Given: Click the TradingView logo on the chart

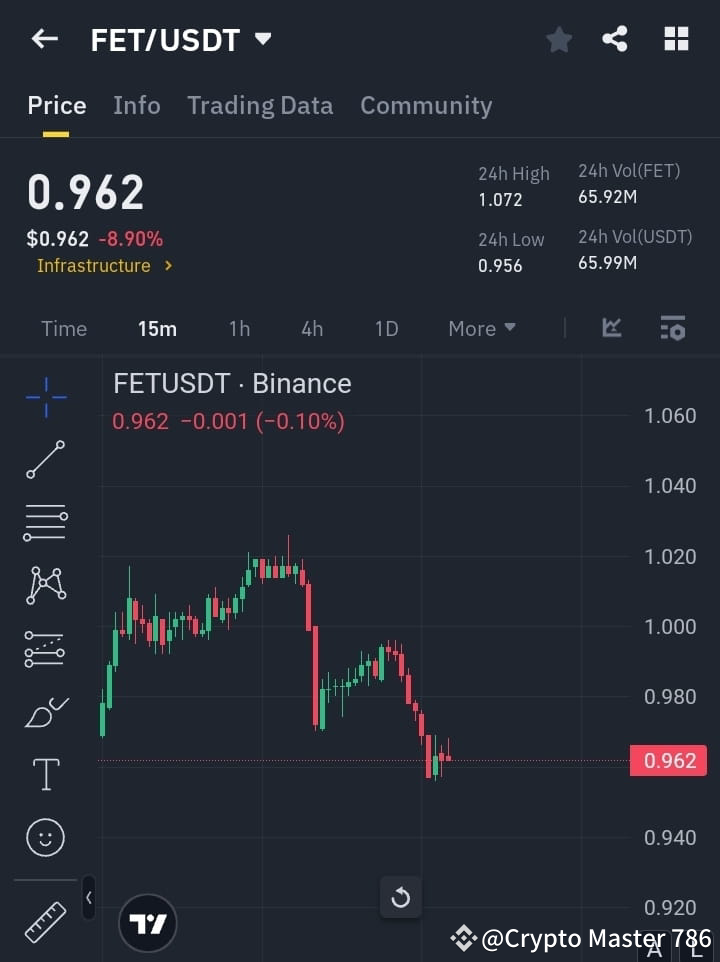Looking at the screenshot, I should coord(148,922).
